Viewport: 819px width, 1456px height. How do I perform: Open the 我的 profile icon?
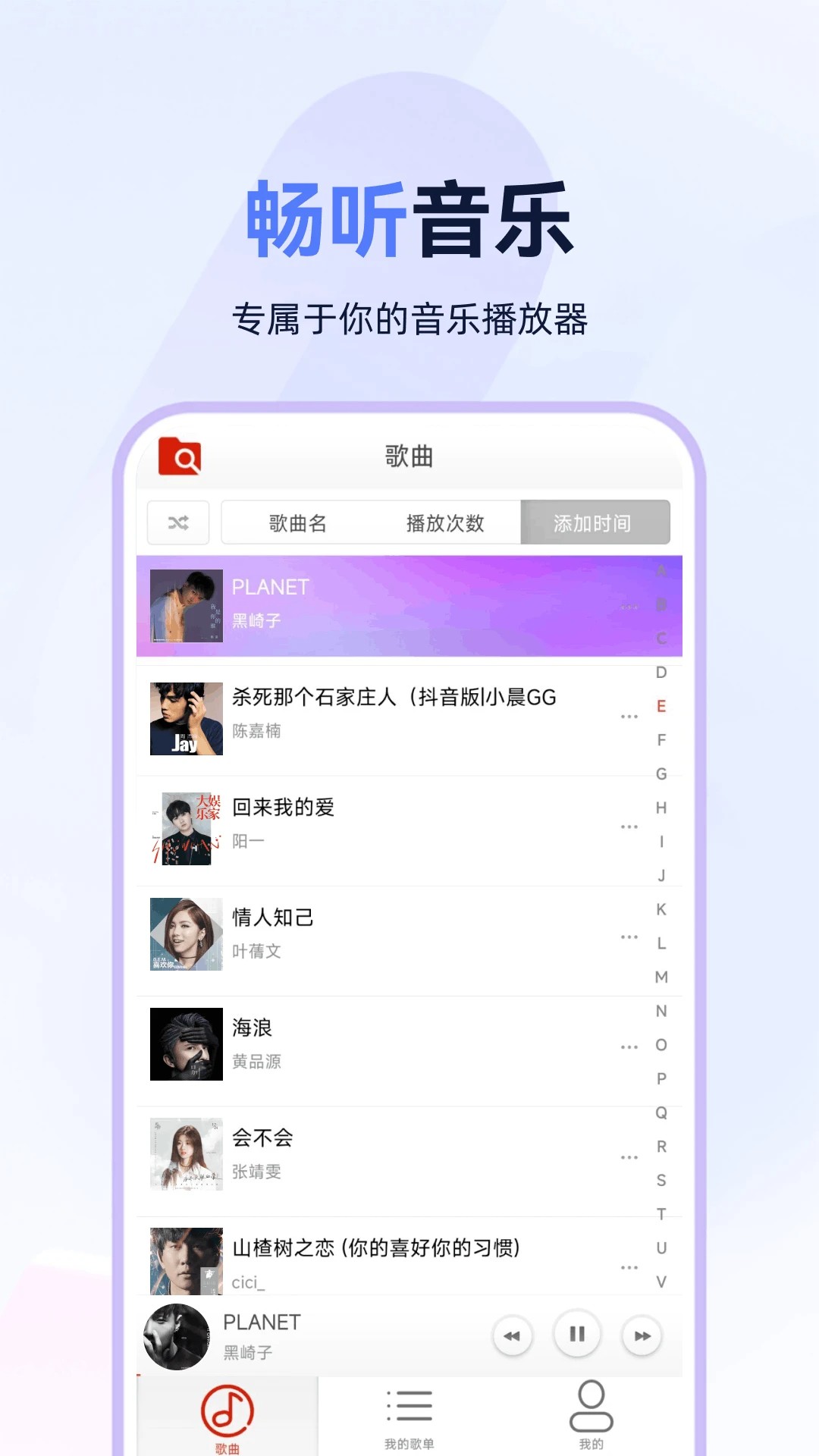pos(590,1412)
